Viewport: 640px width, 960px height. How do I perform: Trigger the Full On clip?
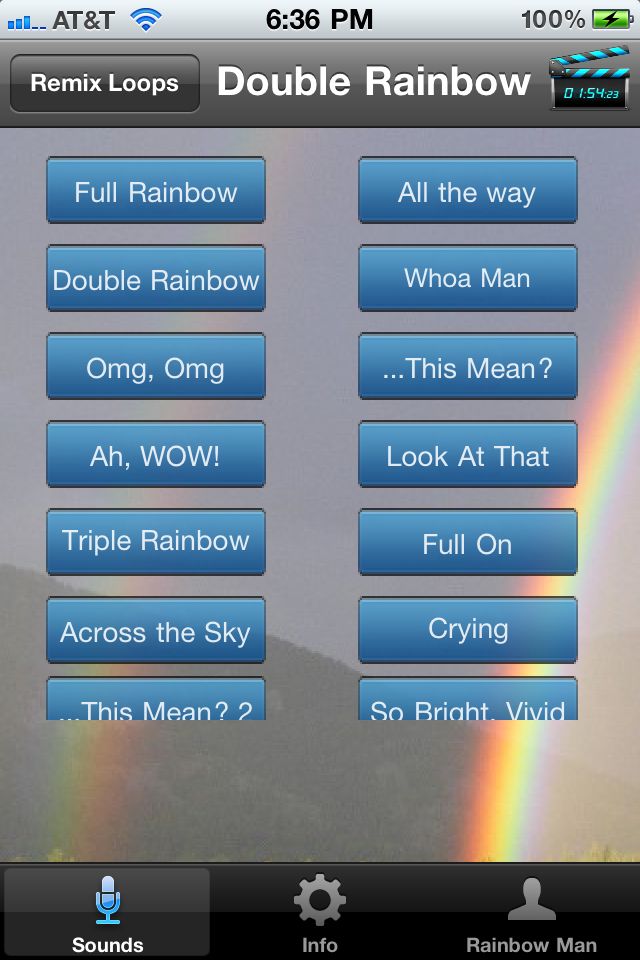point(467,543)
